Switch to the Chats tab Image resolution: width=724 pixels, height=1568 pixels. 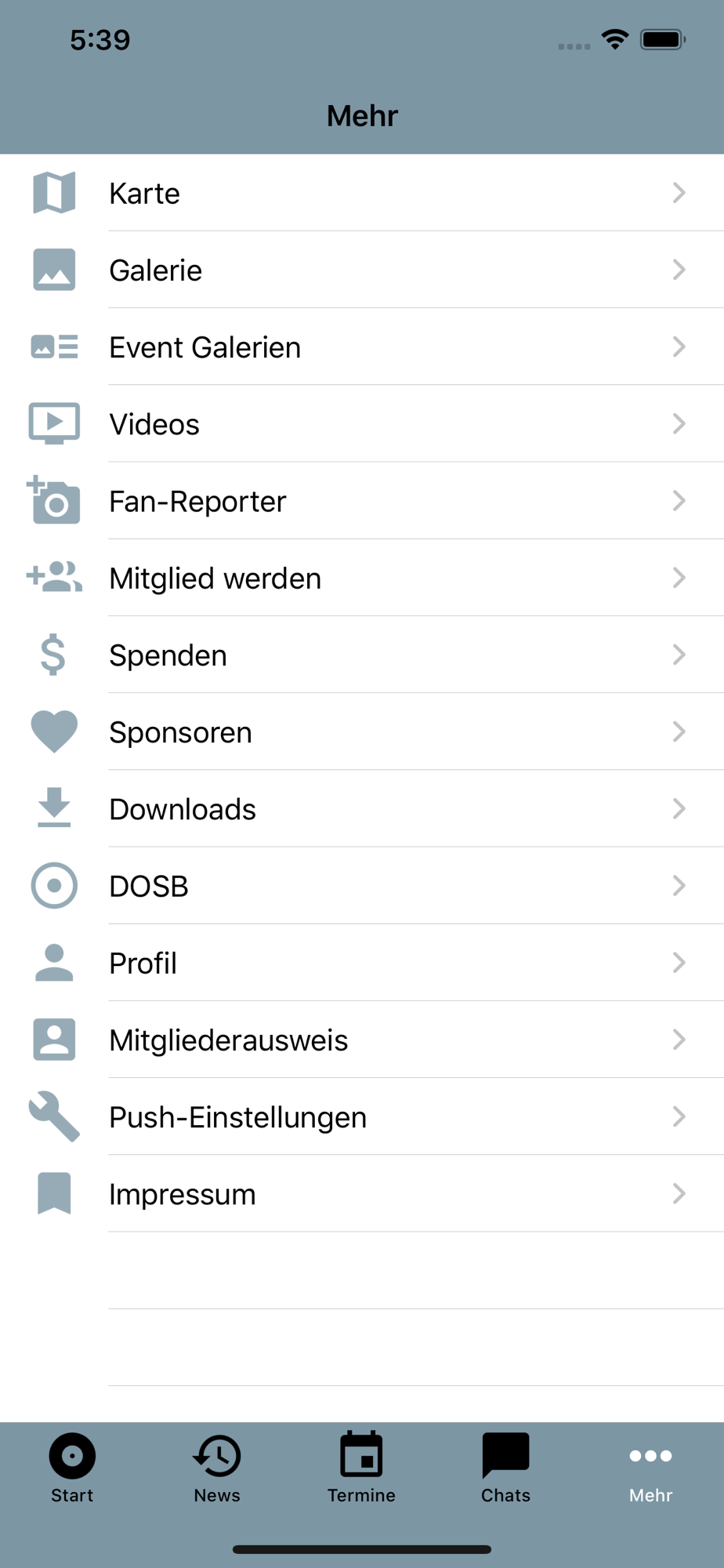(x=506, y=1468)
